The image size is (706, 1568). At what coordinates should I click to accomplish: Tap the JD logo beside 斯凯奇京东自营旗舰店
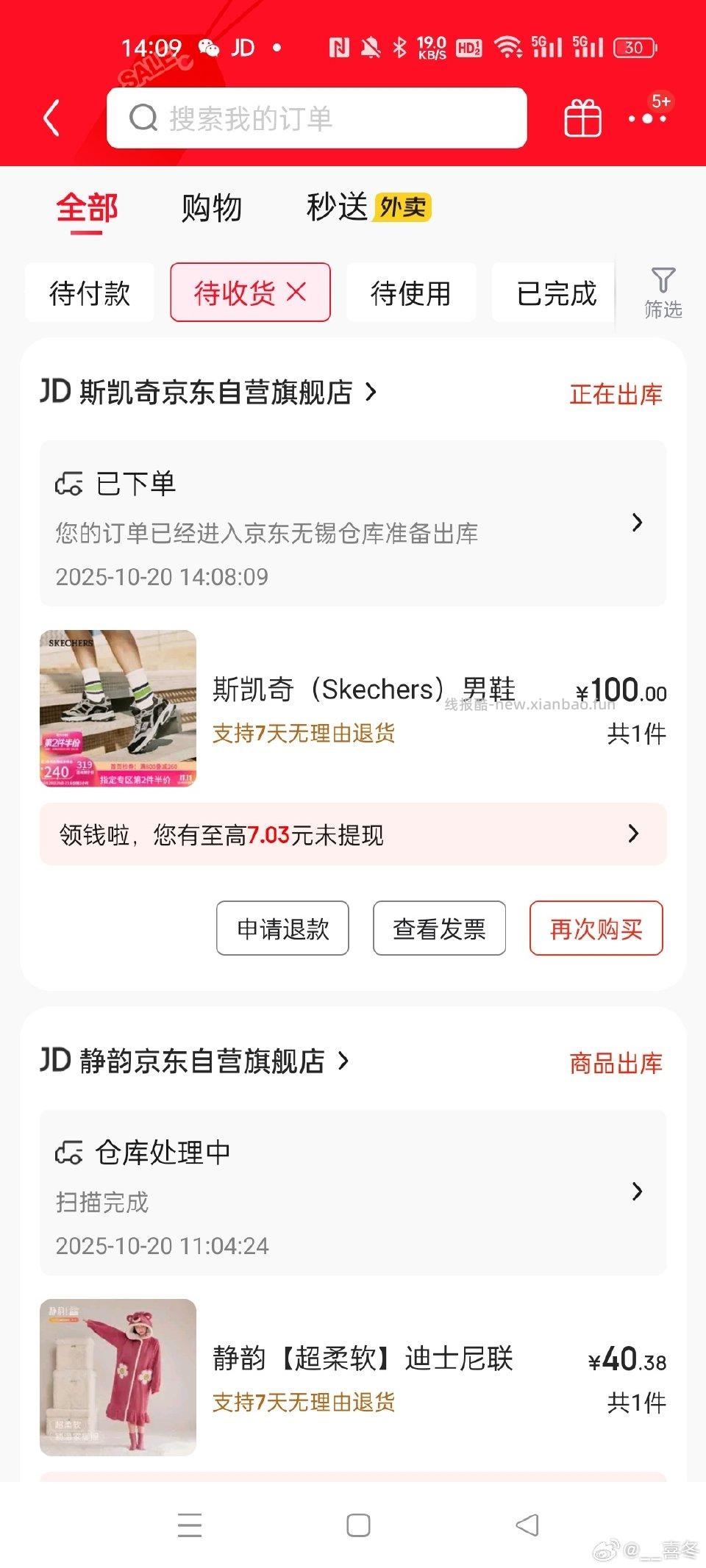tap(55, 392)
